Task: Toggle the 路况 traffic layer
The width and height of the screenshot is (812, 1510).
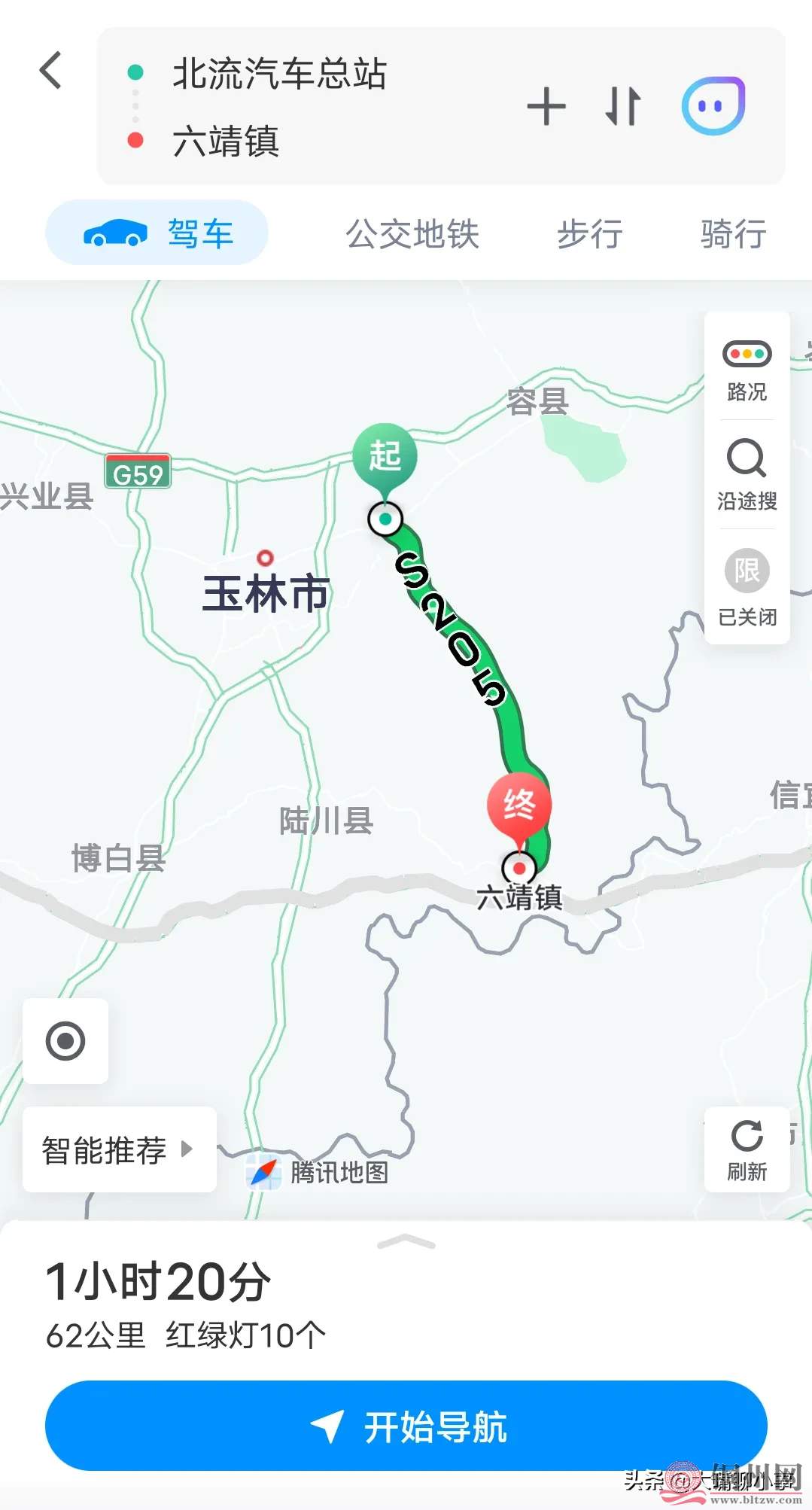Action: click(x=747, y=370)
